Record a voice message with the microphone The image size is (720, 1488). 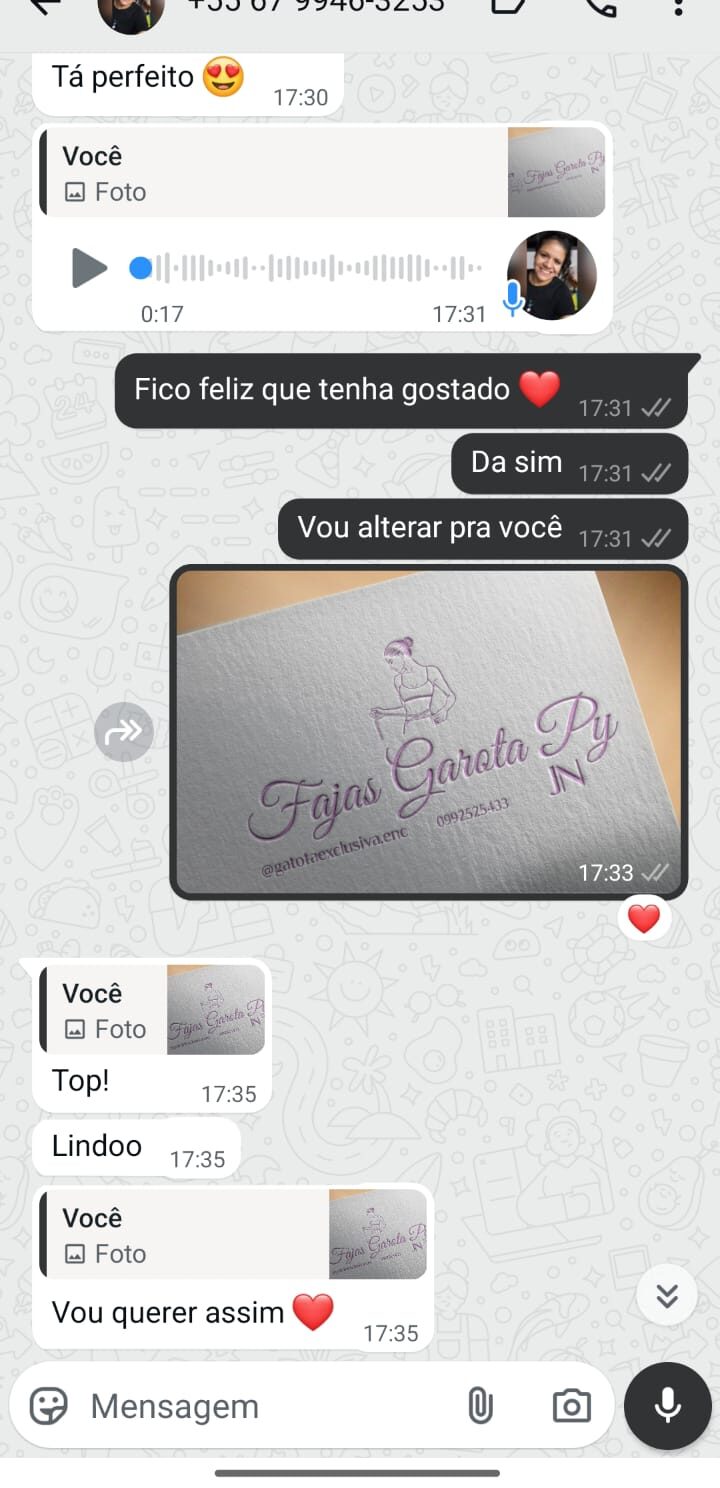coord(667,1406)
